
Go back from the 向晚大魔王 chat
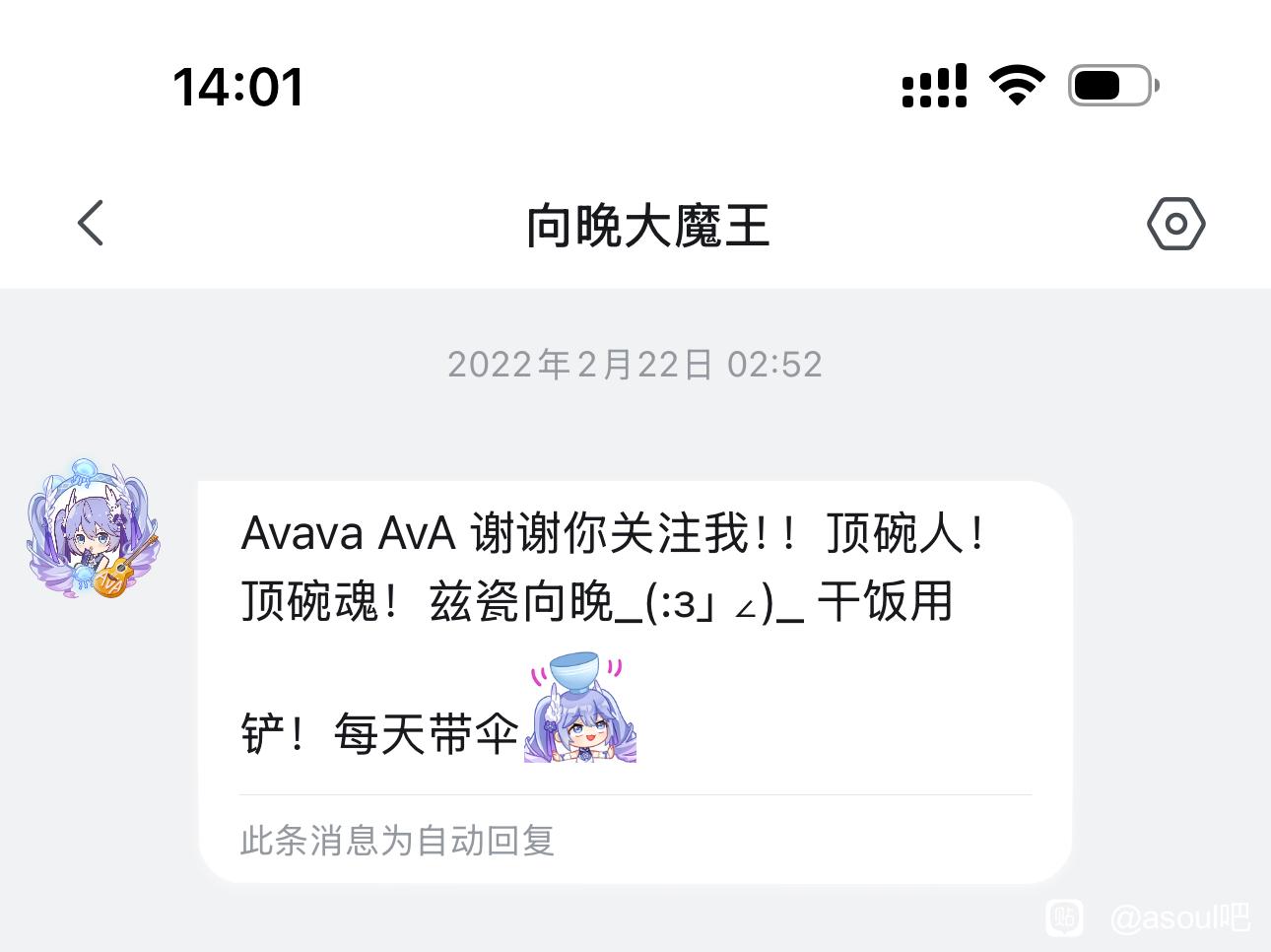coord(91,223)
